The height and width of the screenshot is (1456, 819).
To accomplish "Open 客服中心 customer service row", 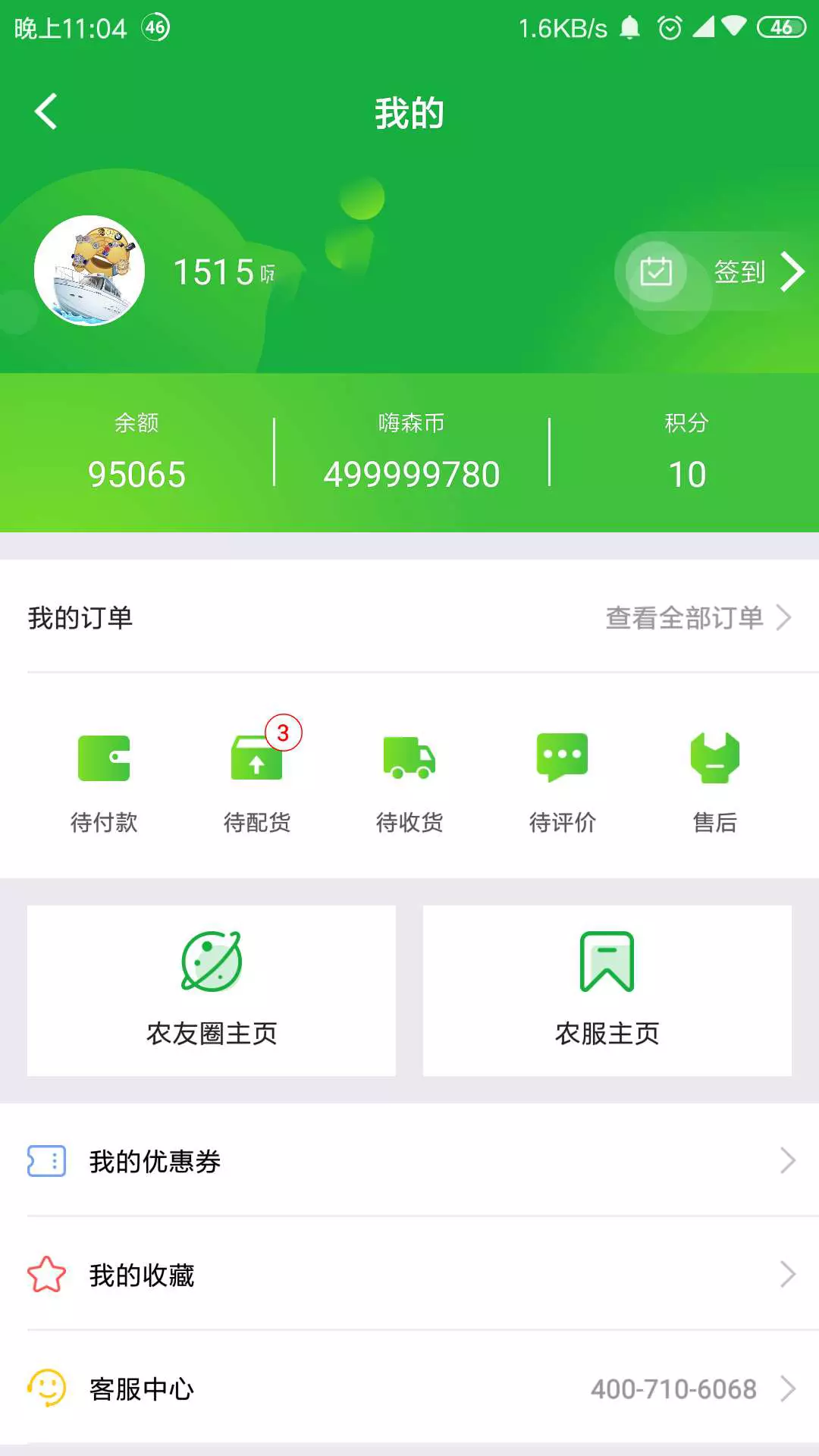I will click(x=409, y=1388).
